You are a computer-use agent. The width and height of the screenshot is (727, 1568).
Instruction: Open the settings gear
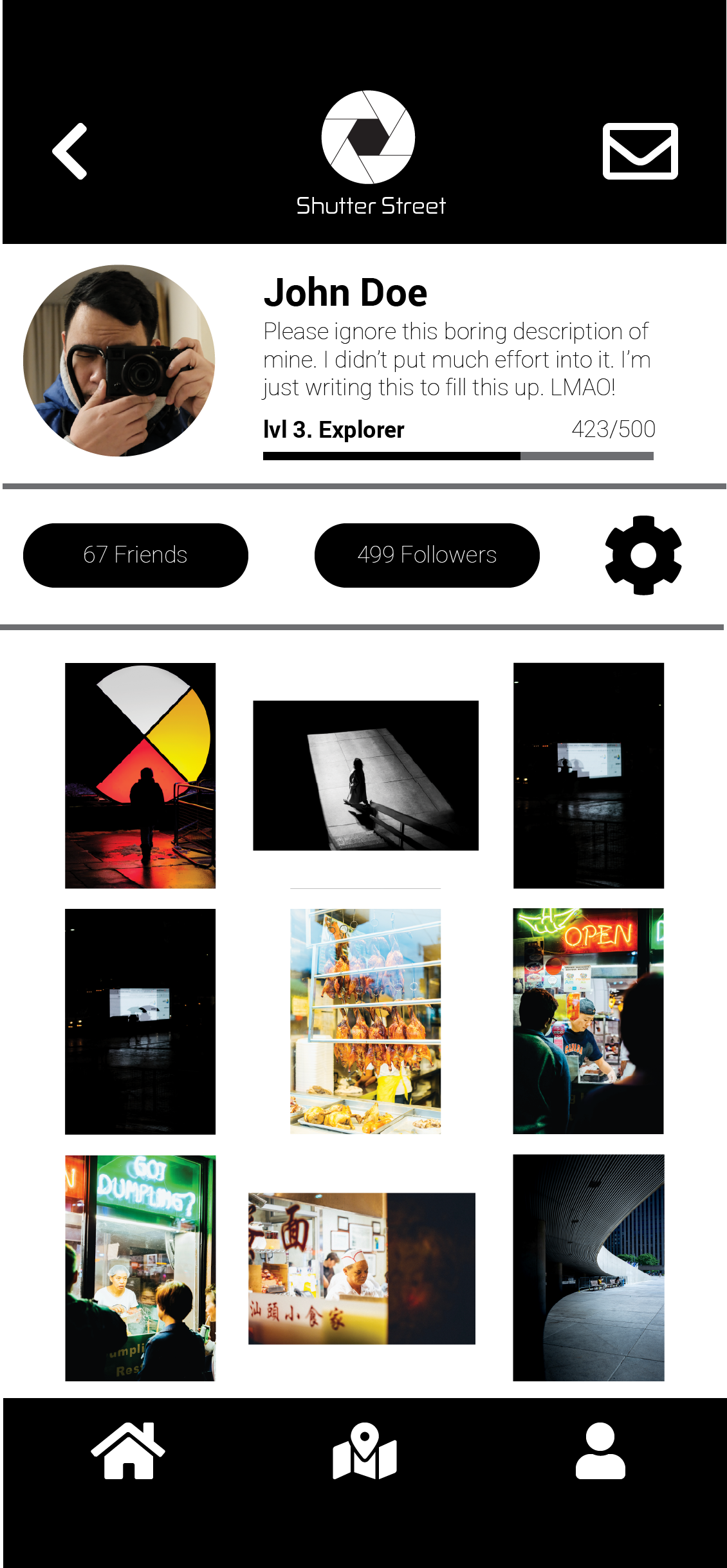643,555
